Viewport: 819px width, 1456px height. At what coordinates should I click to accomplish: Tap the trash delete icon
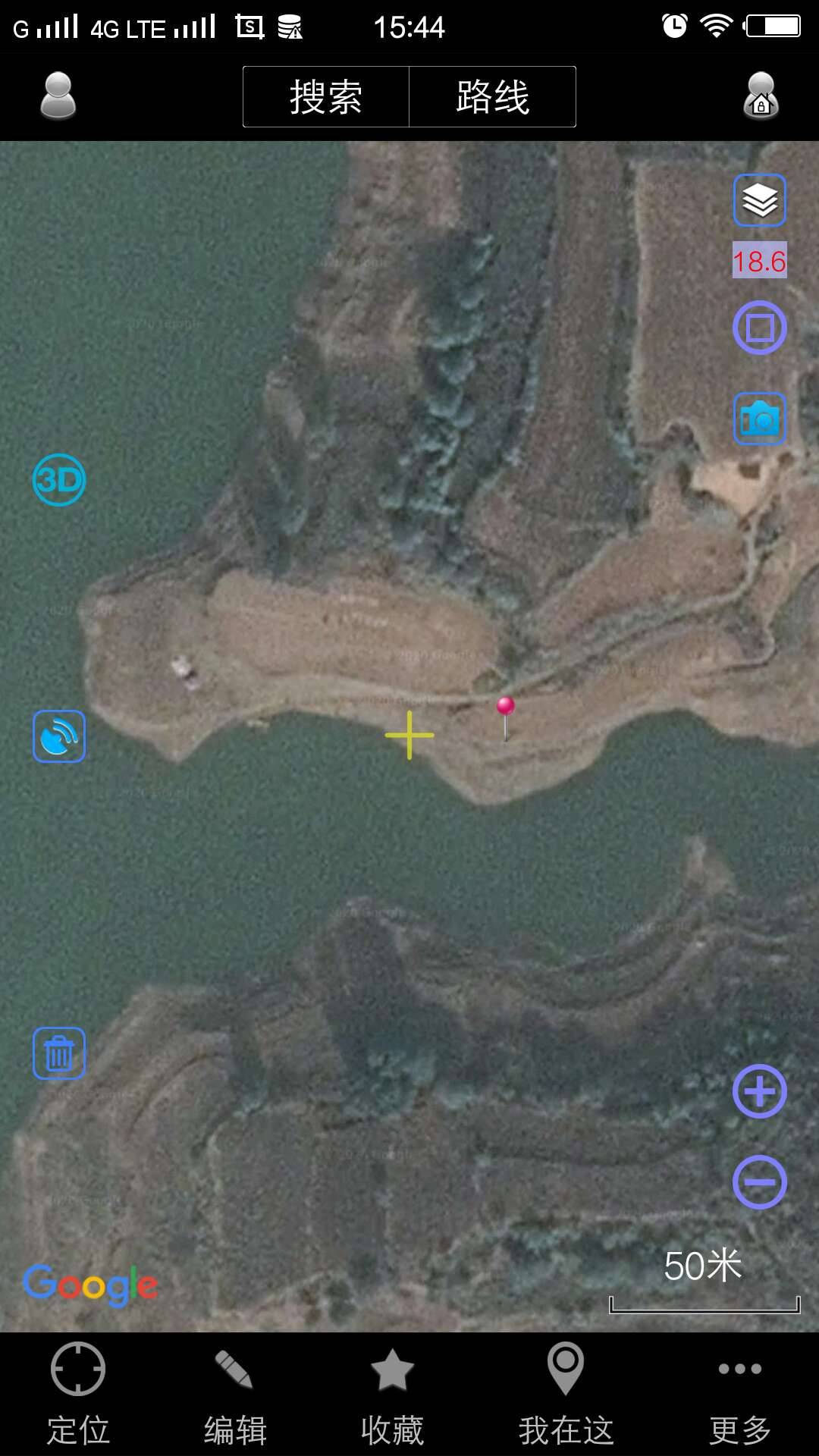(x=59, y=1053)
